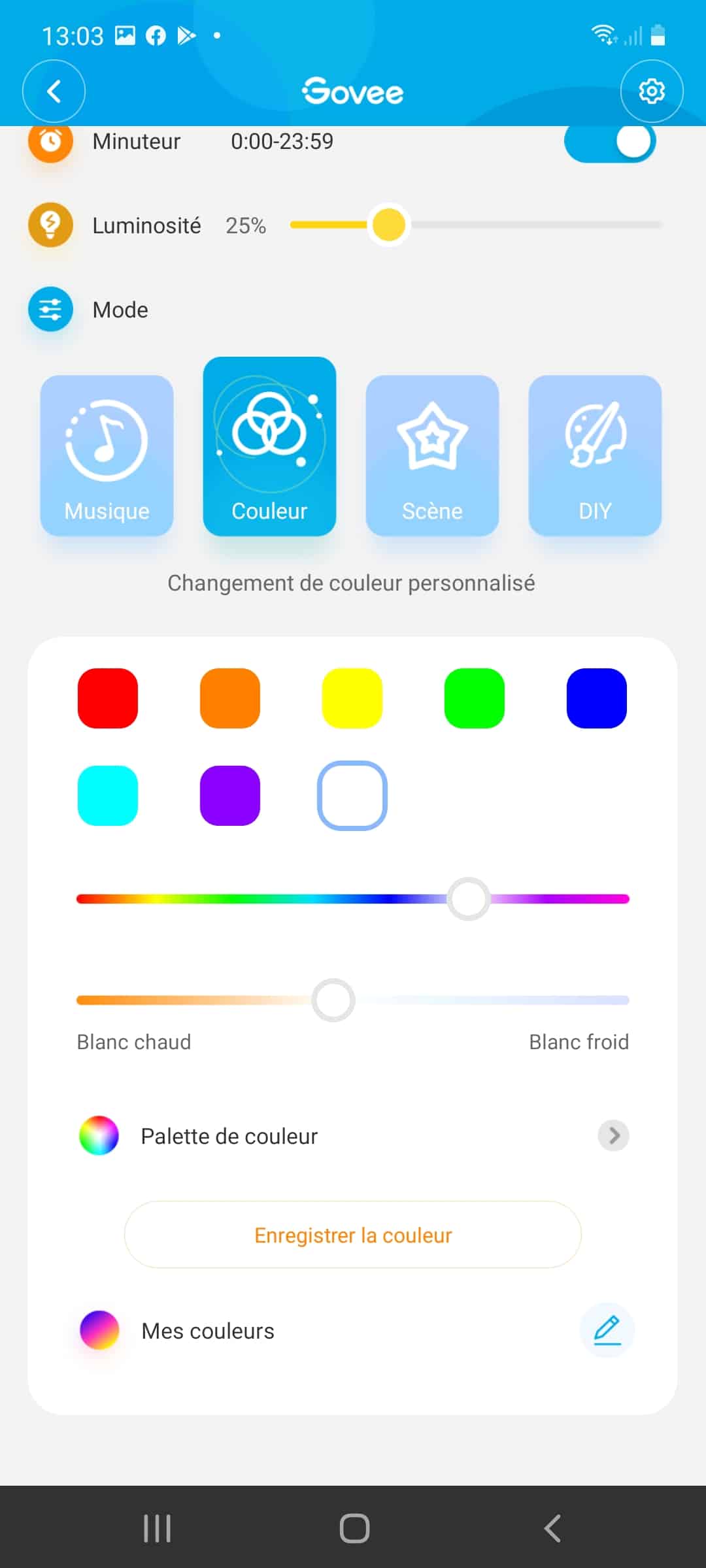Open Palette de couleur
The height and width of the screenshot is (1568, 706).
click(353, 1135)
